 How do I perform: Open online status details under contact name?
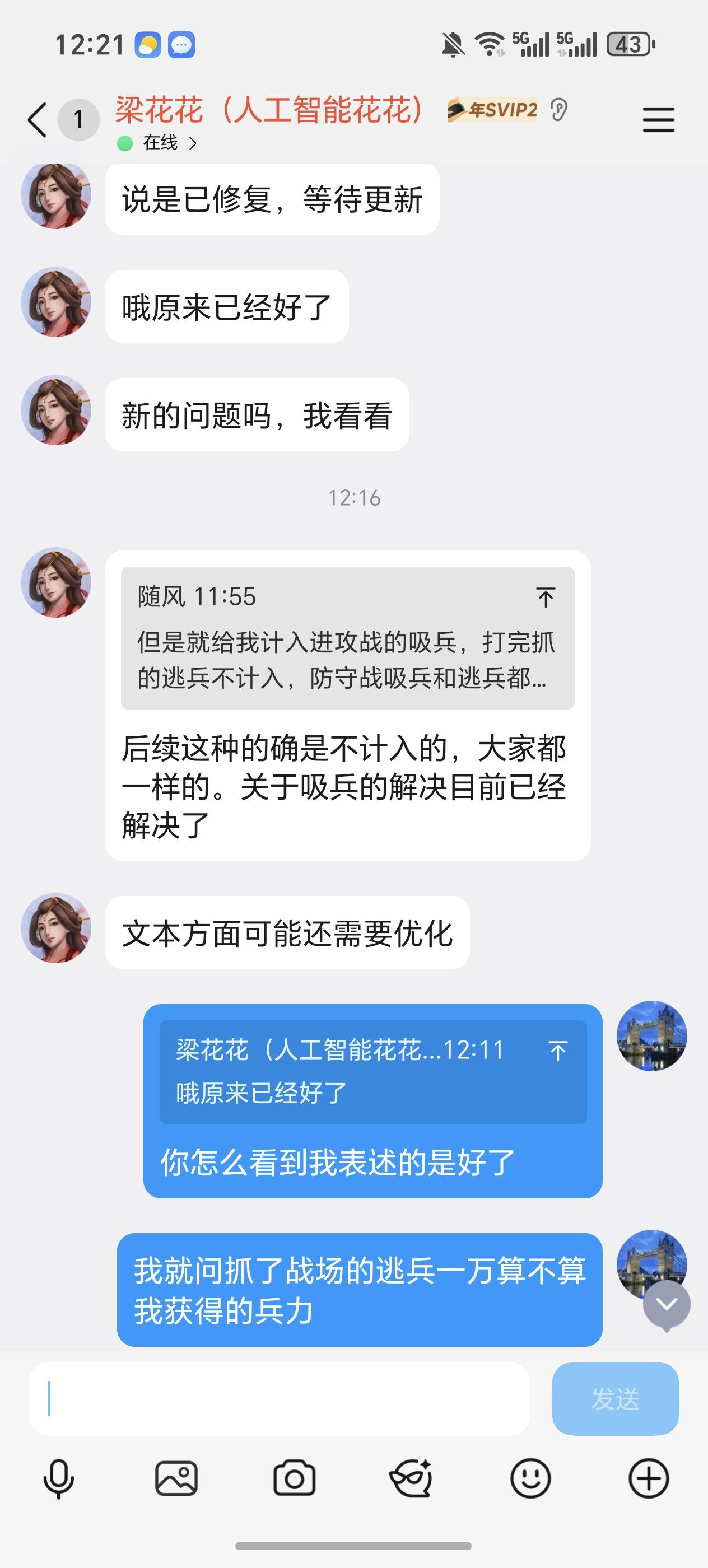[x=160, y=143]
